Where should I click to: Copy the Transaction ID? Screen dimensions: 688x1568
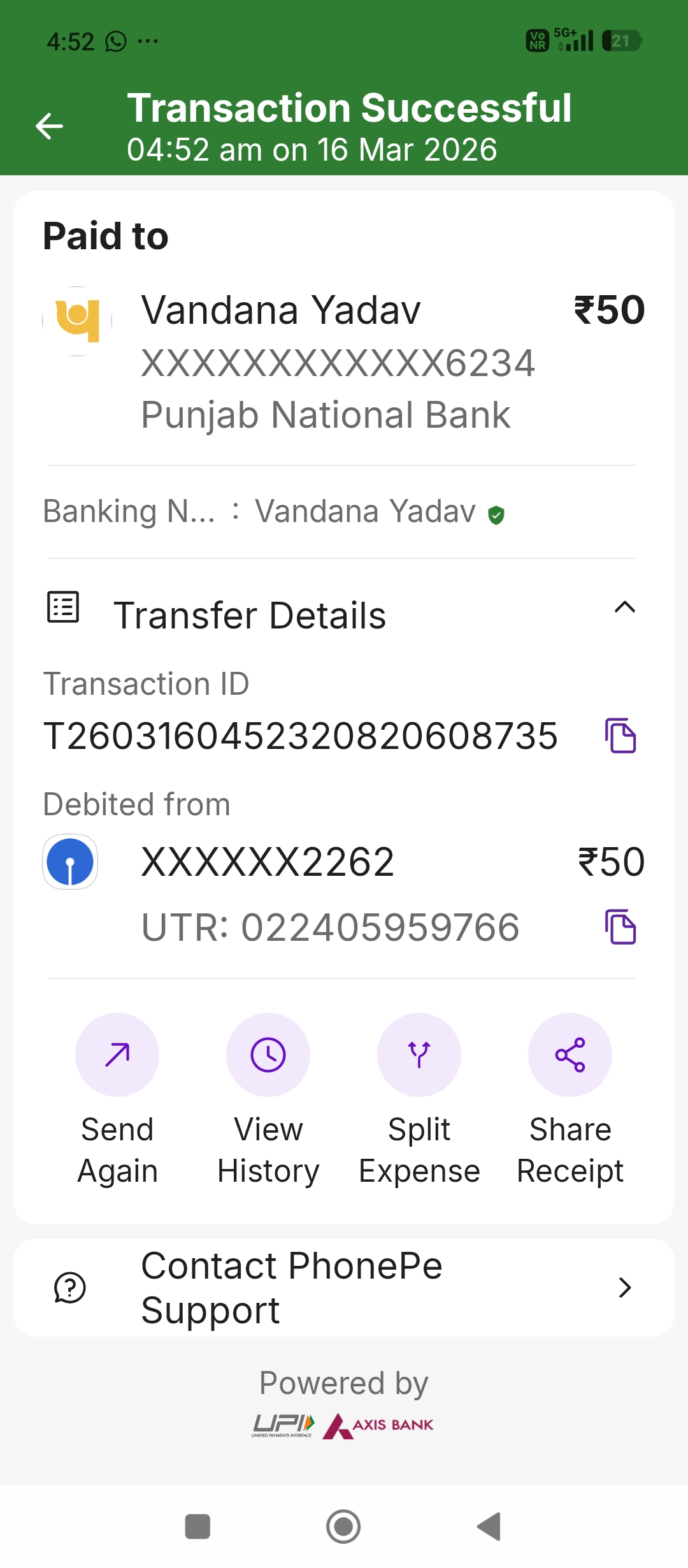click(x=620, y=736)
